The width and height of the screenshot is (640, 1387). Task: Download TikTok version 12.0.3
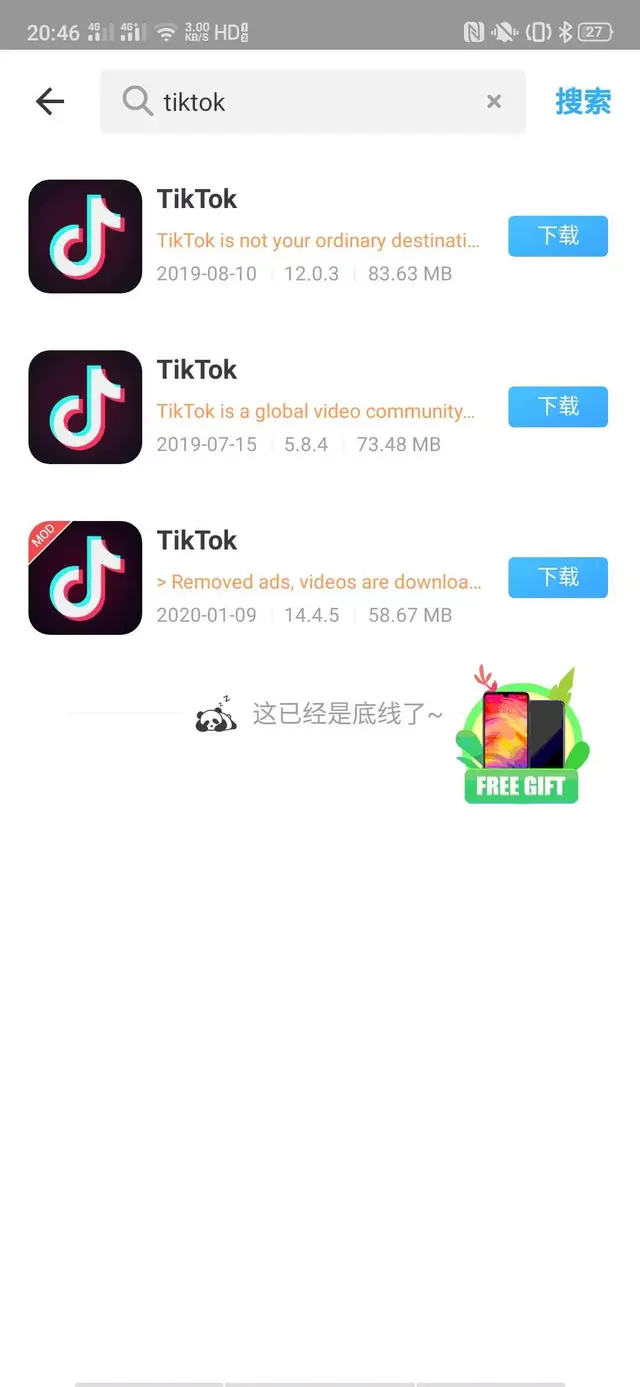(x=557, y=236)
